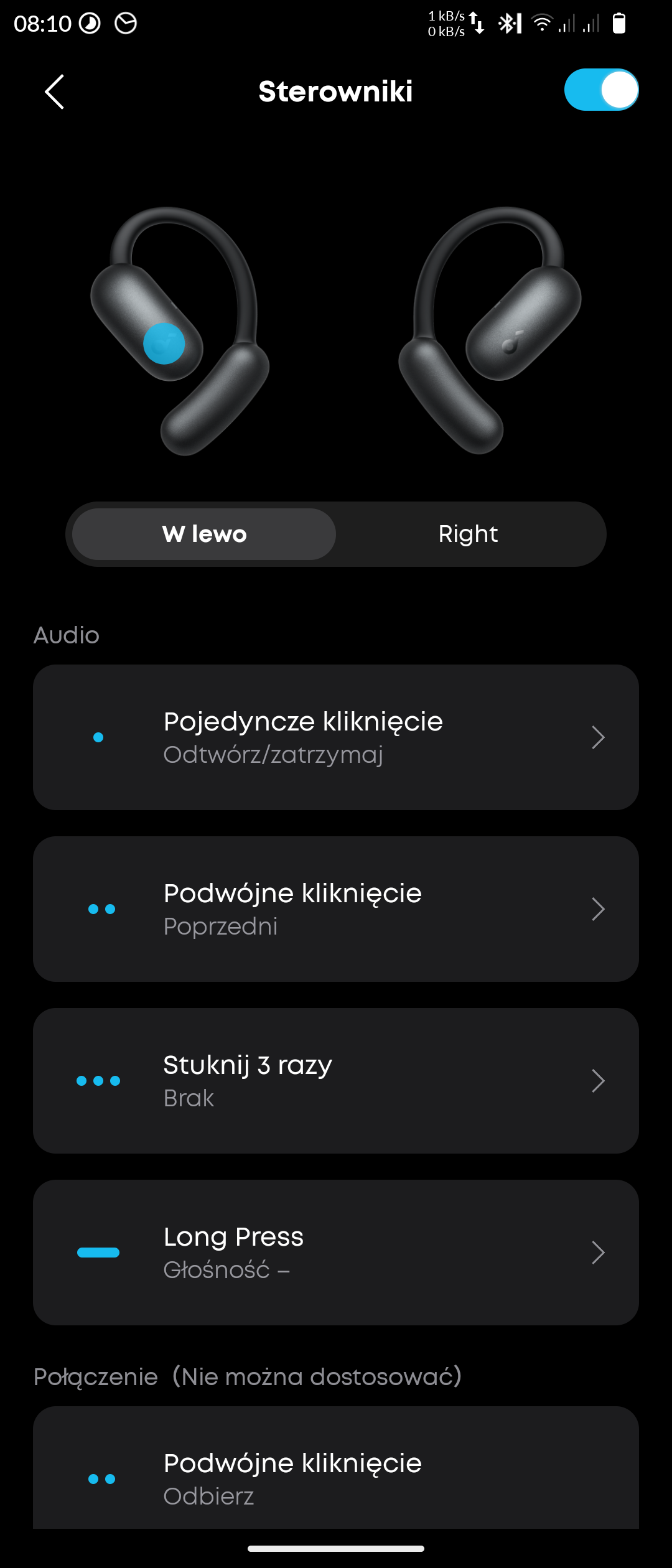Open the Stuknij 3 razy setting
Viewport: 672px width, 1568px height.
click(x=336, y=1081)
